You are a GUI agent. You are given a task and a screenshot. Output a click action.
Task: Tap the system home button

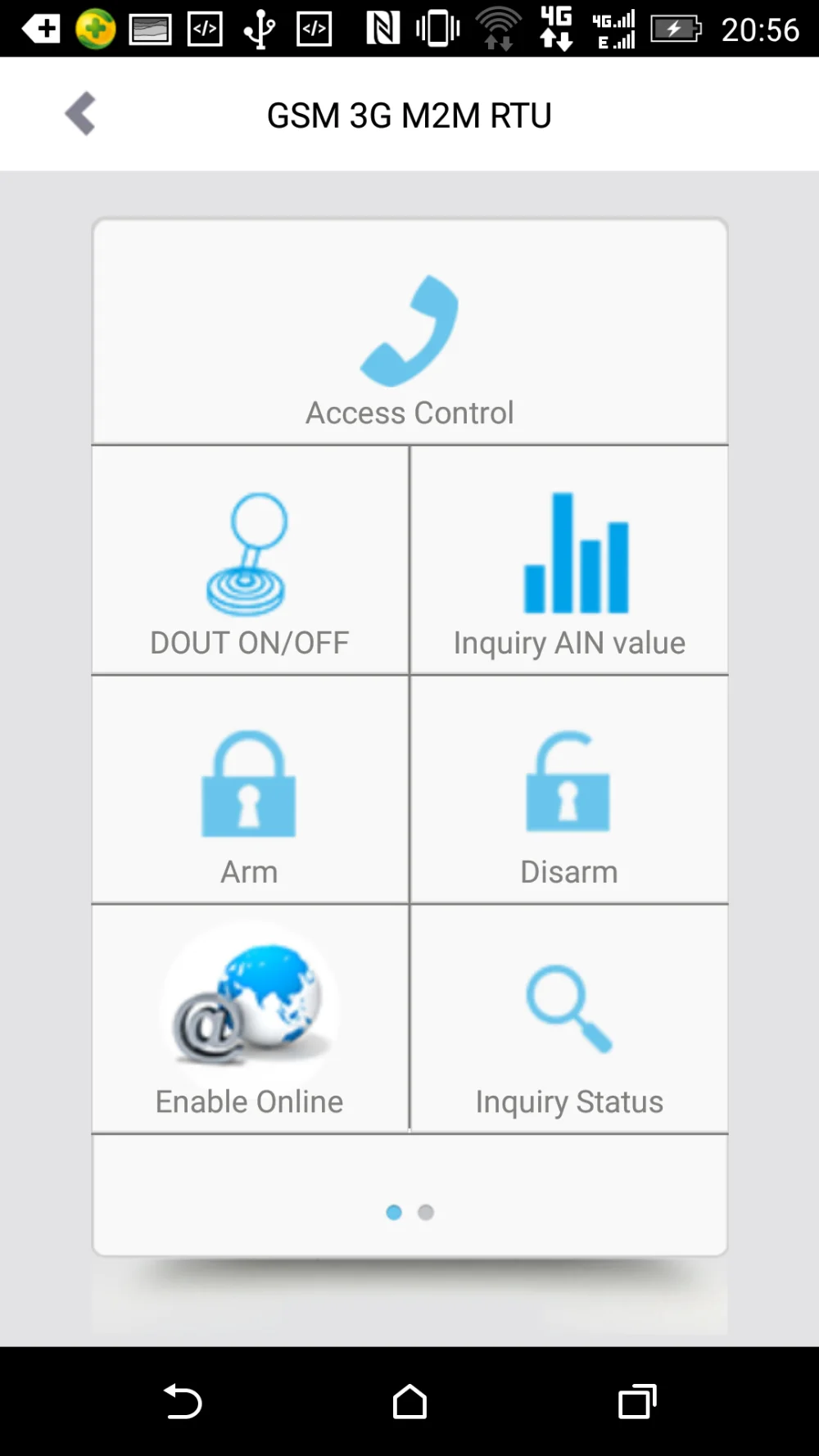pyautogui.click(x=409, y=1401)
